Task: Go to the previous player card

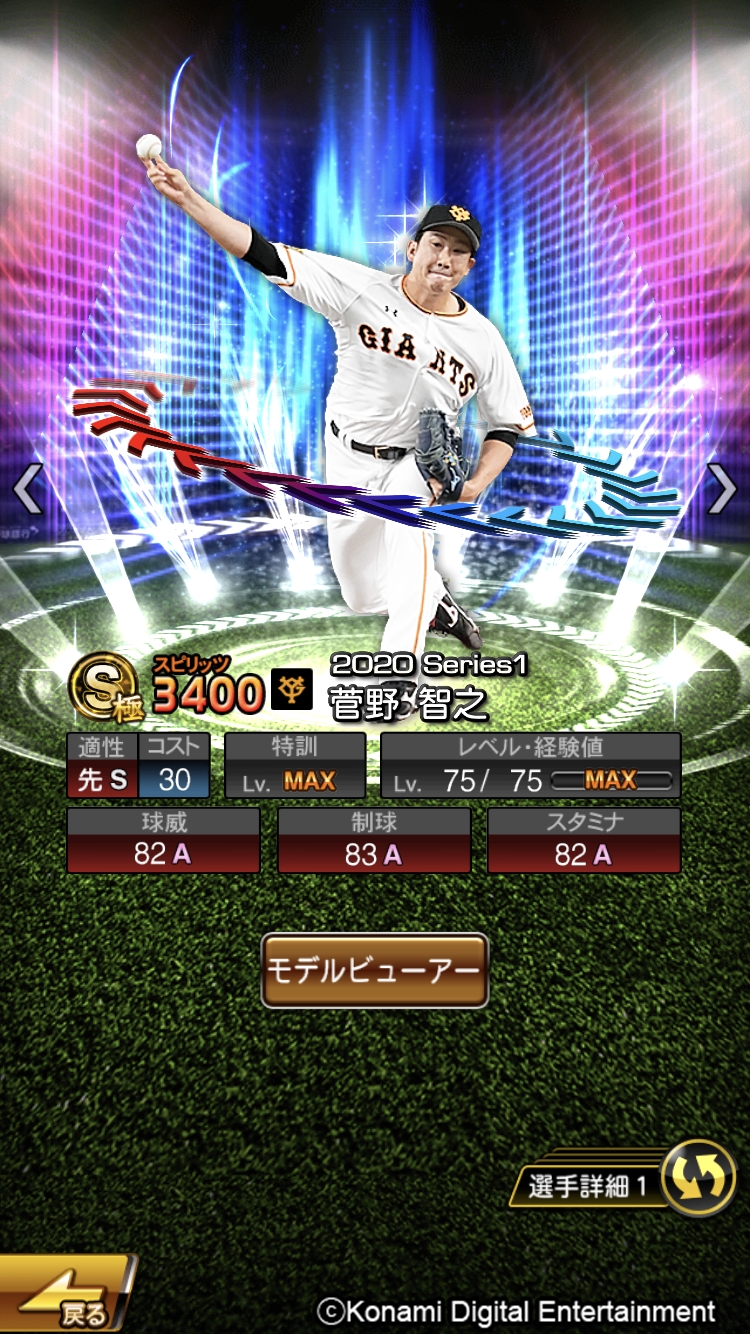Action: (27, 490)
